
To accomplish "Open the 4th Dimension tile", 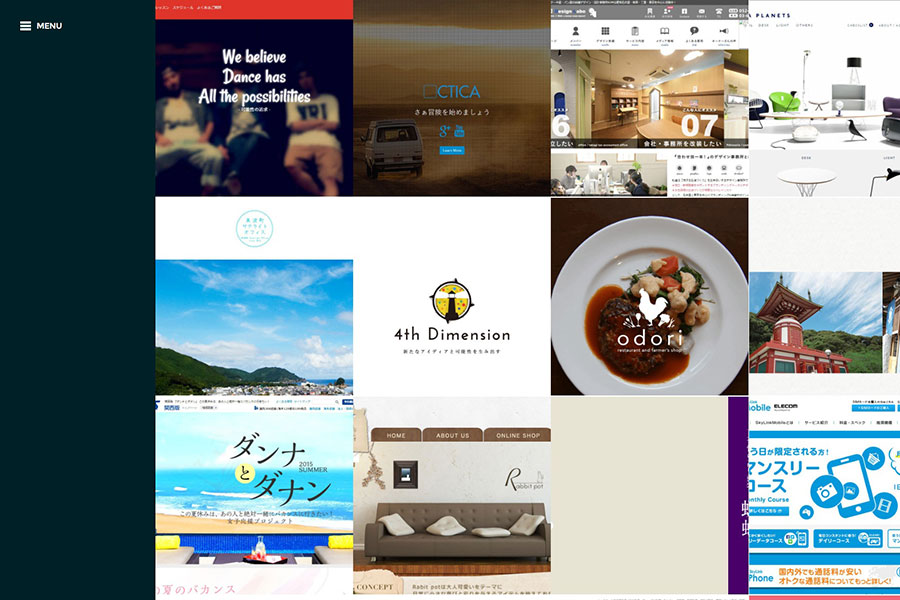I will (x=451, y=297).
